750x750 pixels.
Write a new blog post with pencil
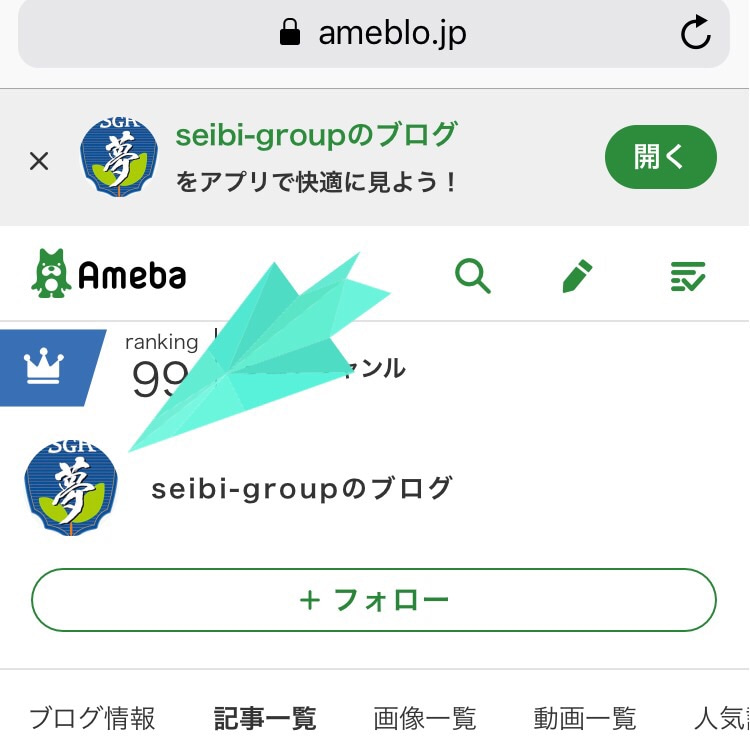pos(577,275)
